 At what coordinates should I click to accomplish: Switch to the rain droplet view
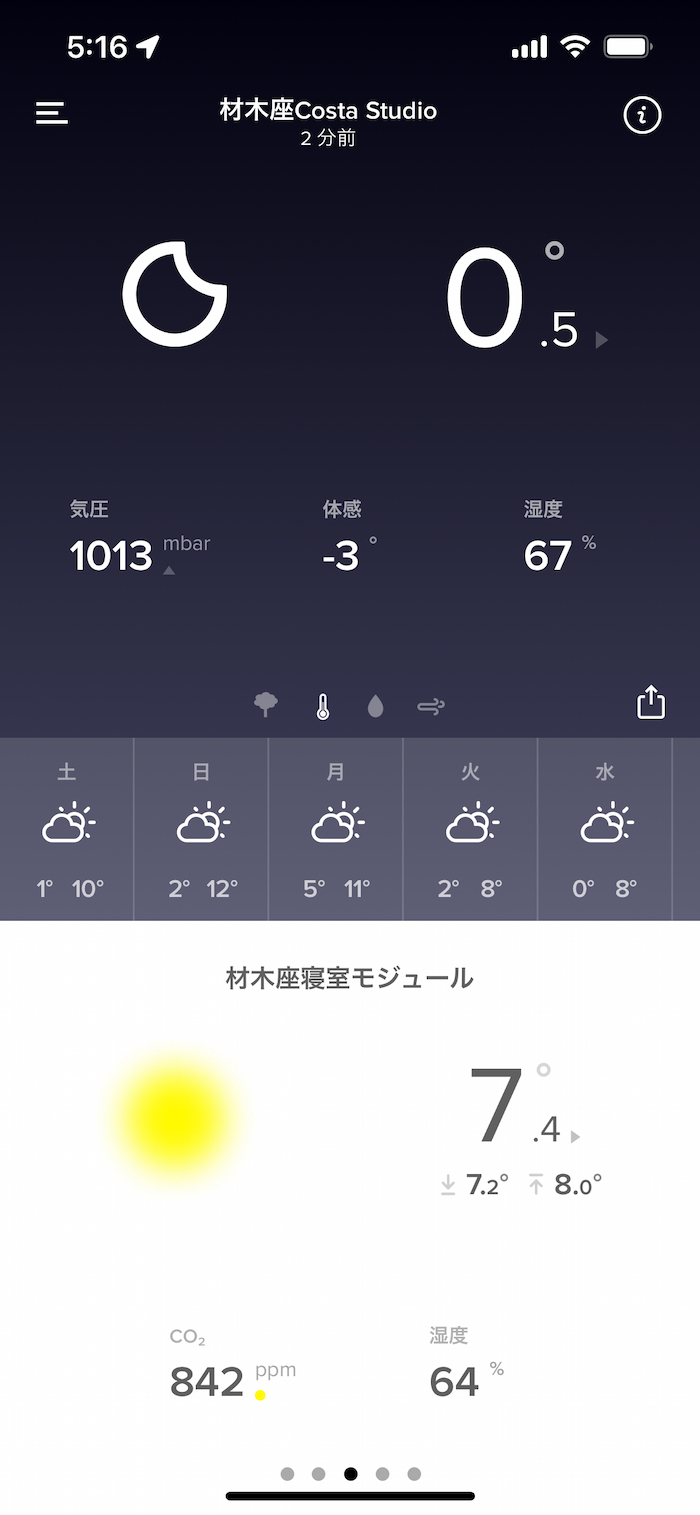click(376, 707)
